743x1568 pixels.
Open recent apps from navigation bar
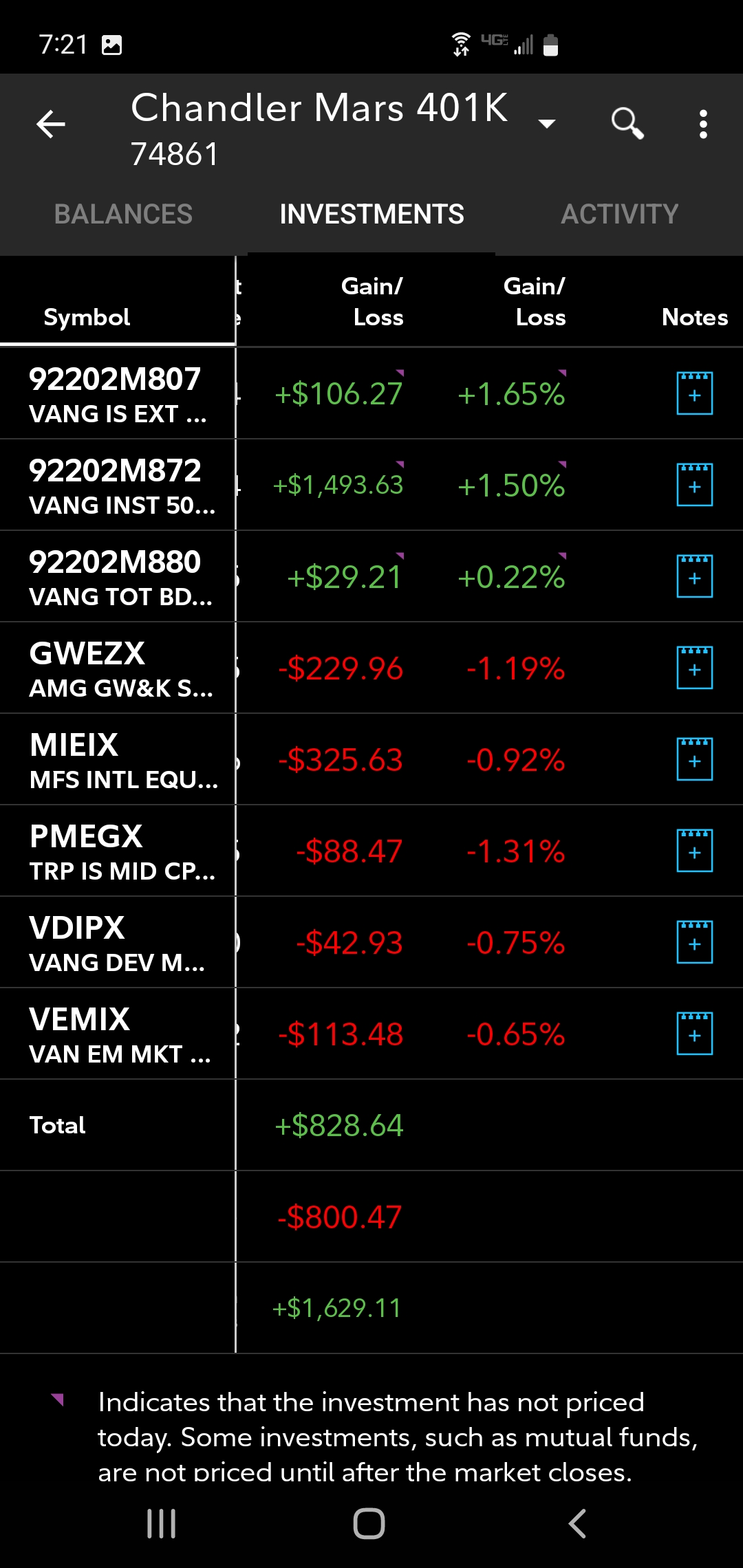162,1523
